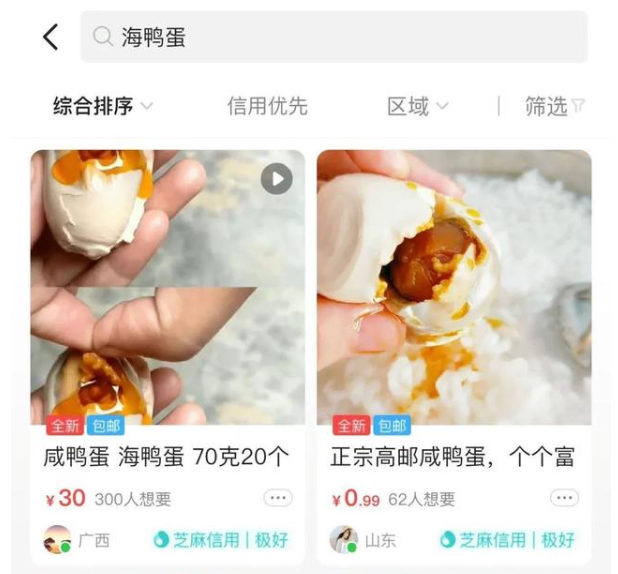Open more options on the ¥30 listing
Image resolution: width=618 pixels, height=574 pixels.
[x=277, y=498]
